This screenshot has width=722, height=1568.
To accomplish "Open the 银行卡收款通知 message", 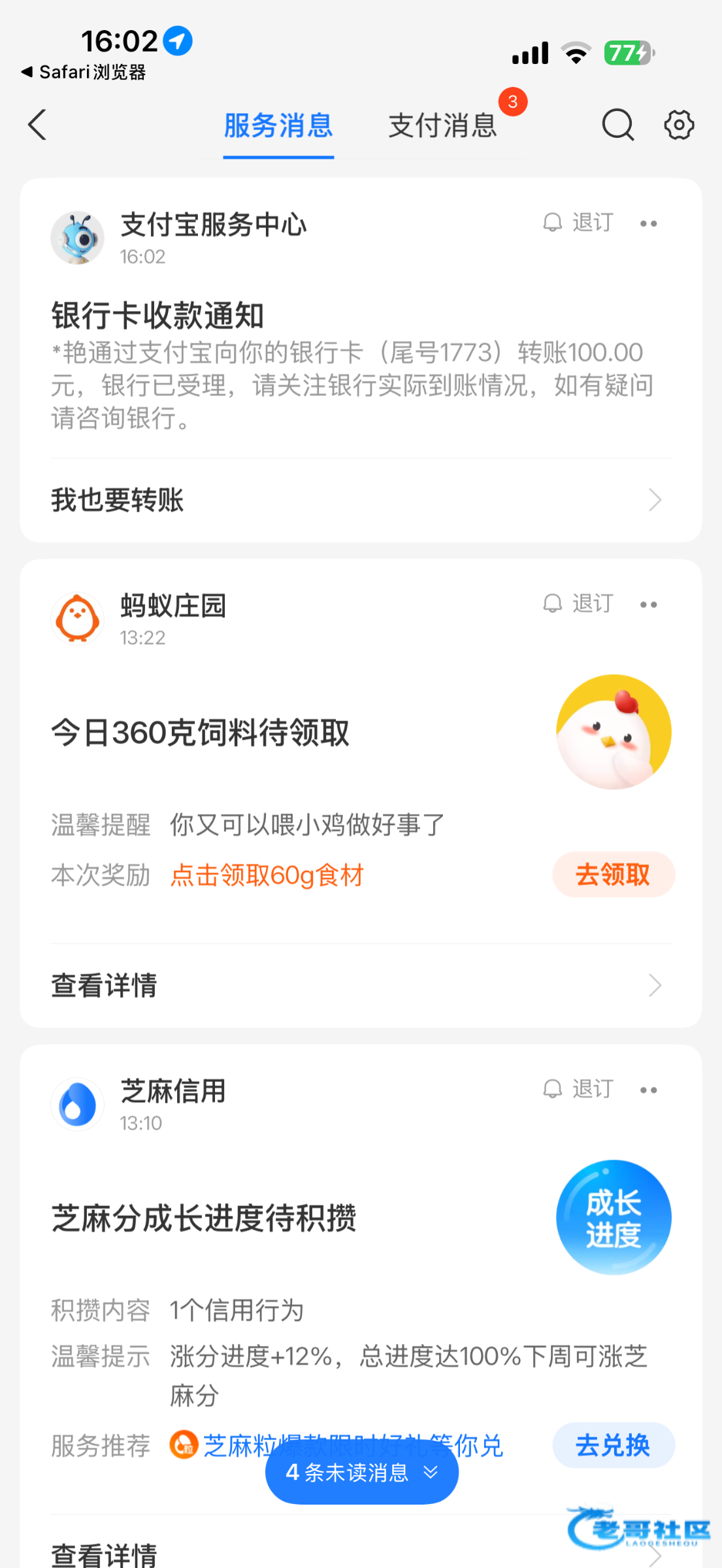I will (x=157, y=316).
